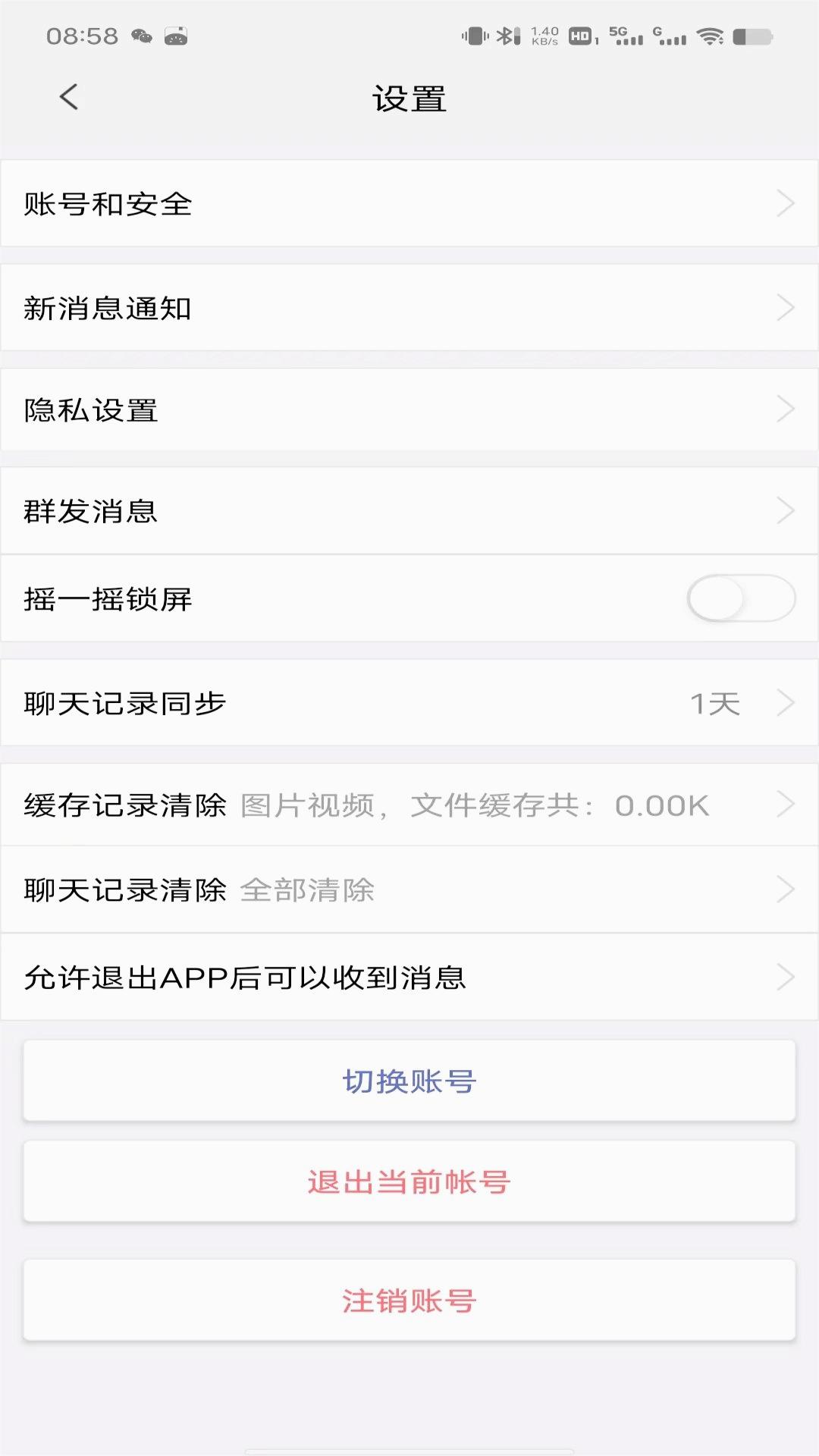This screenshot has width=819, height=1456.
Task: Open 聊天记录同步 options
Action: pyautogui.click(x=409, y=703)
